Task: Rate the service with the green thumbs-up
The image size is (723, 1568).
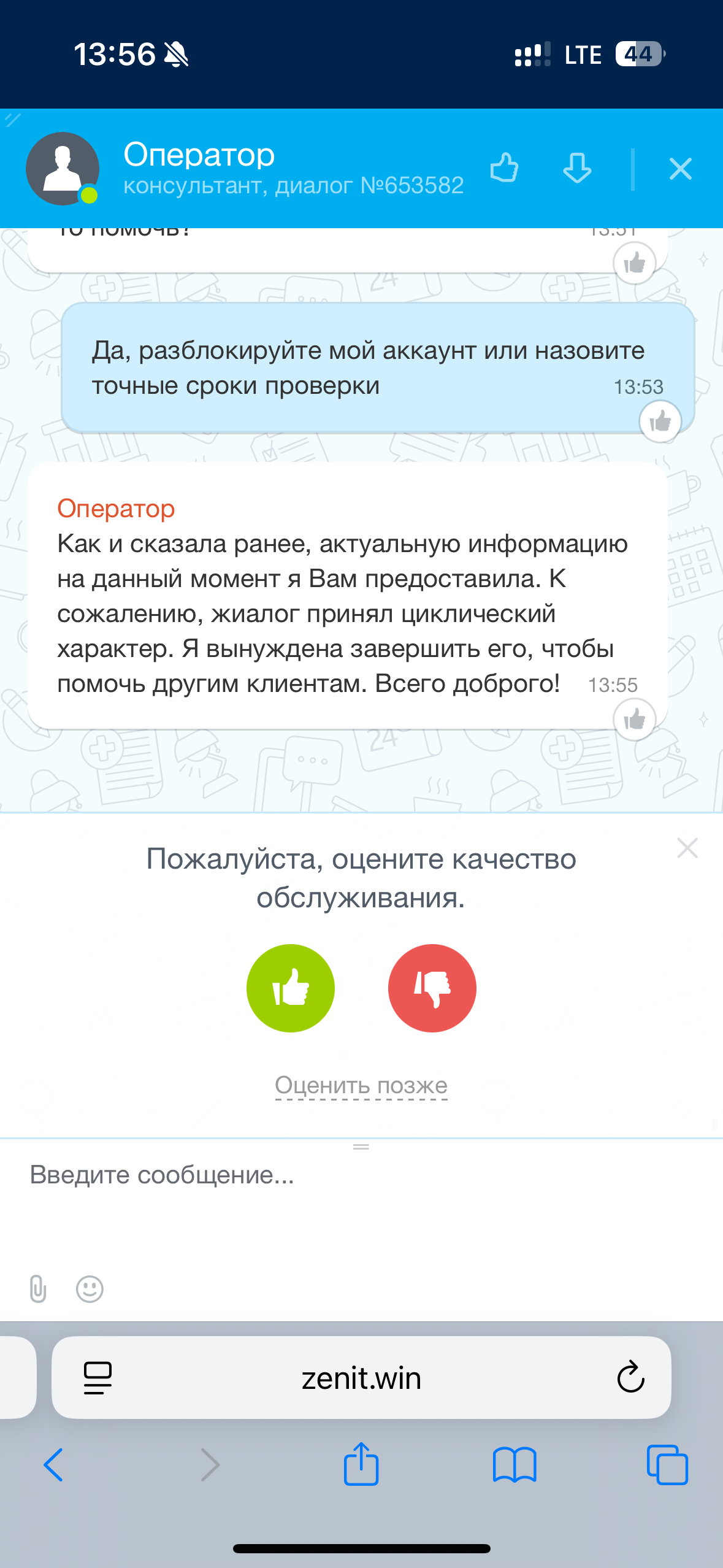Action: [291, 988]
